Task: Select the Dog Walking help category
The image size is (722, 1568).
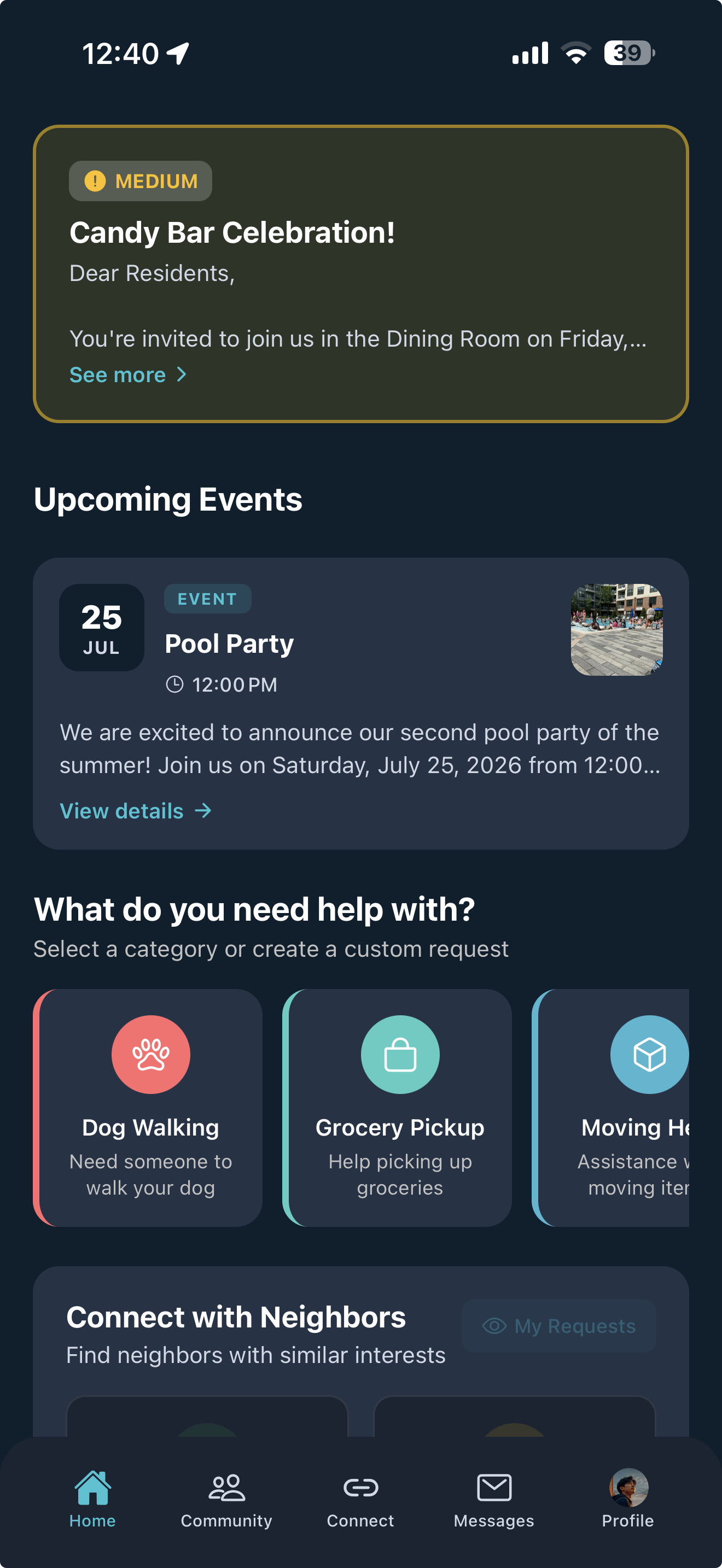Action: 148,1107
